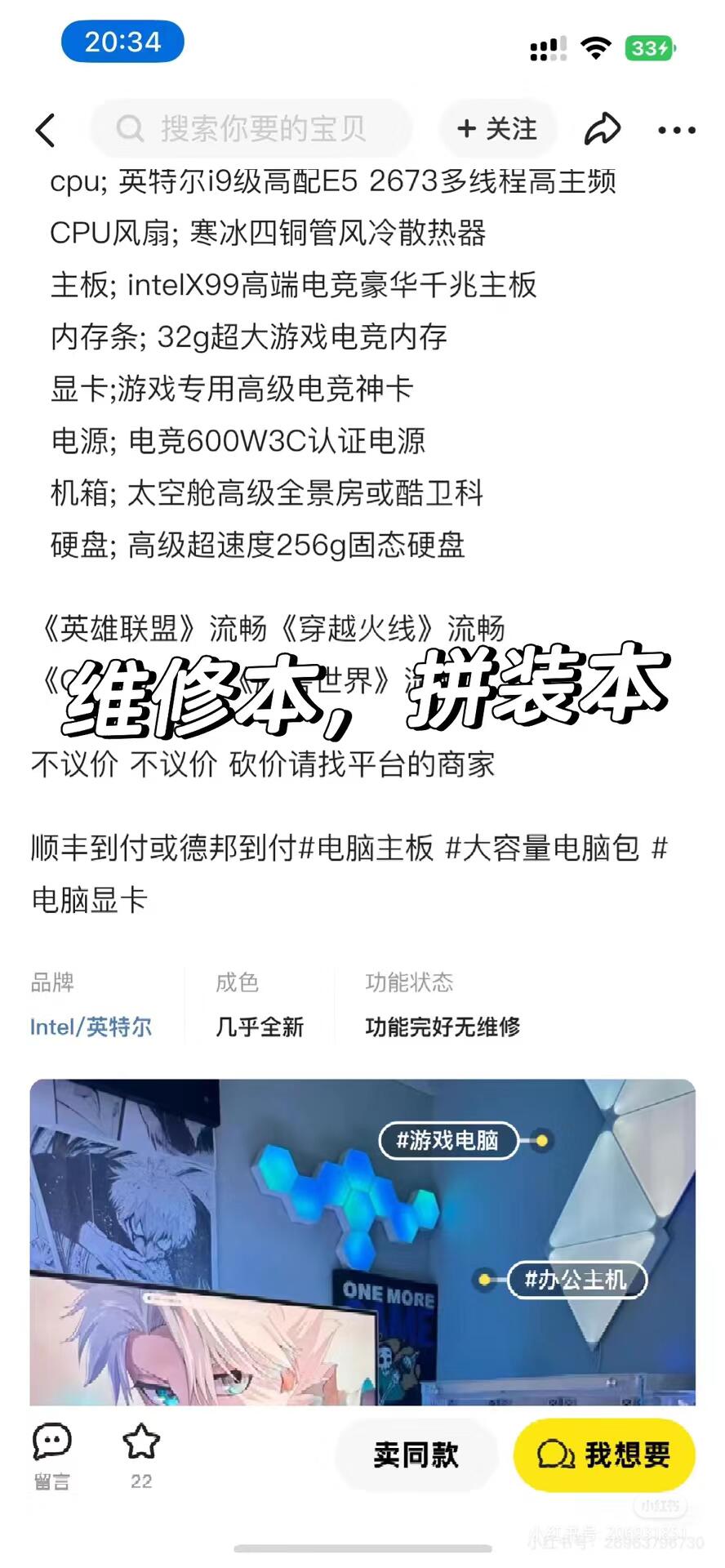The image size is (725, 1568).
Task: Open the Intel/英特尔 brand link
Action: (91, 1027)
